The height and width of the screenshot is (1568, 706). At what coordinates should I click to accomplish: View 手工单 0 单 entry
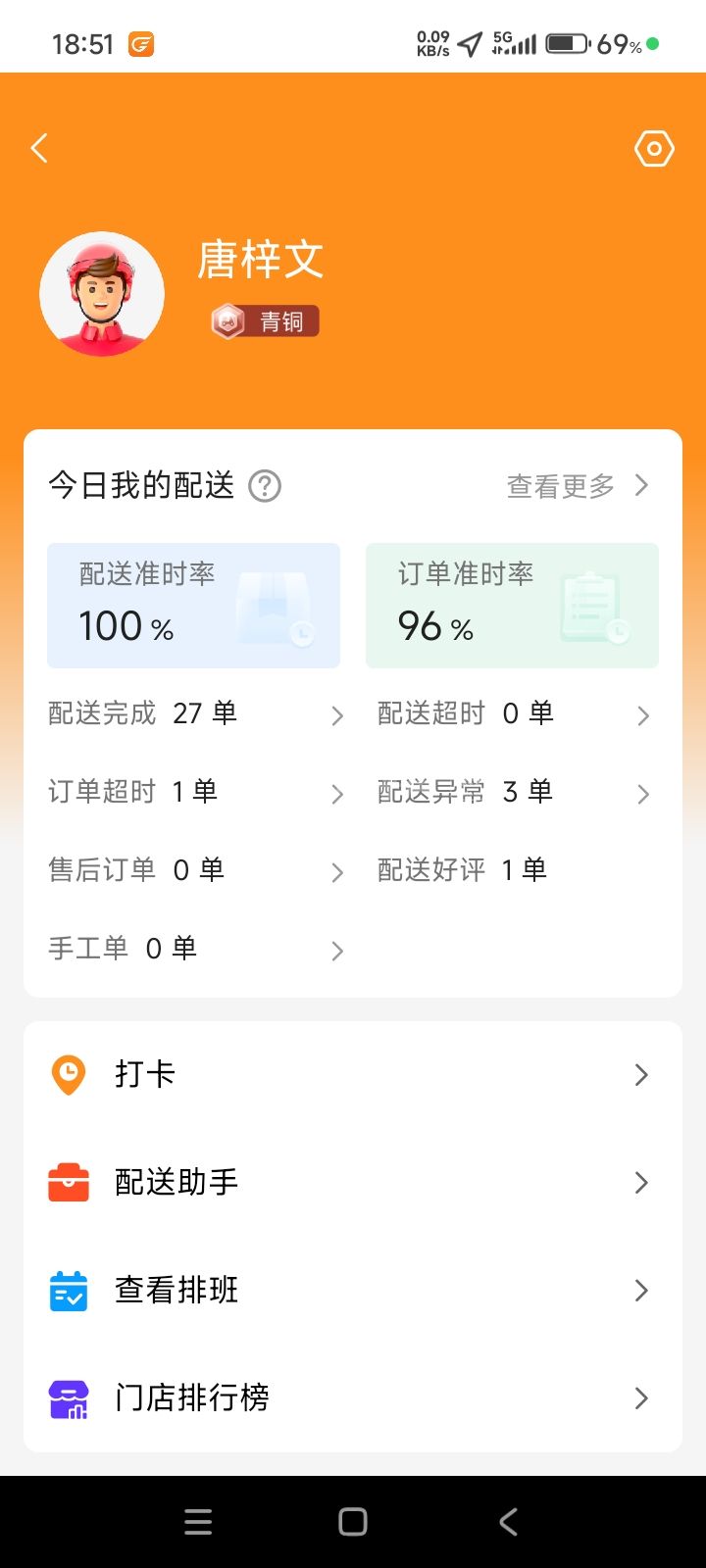[196, 949]
